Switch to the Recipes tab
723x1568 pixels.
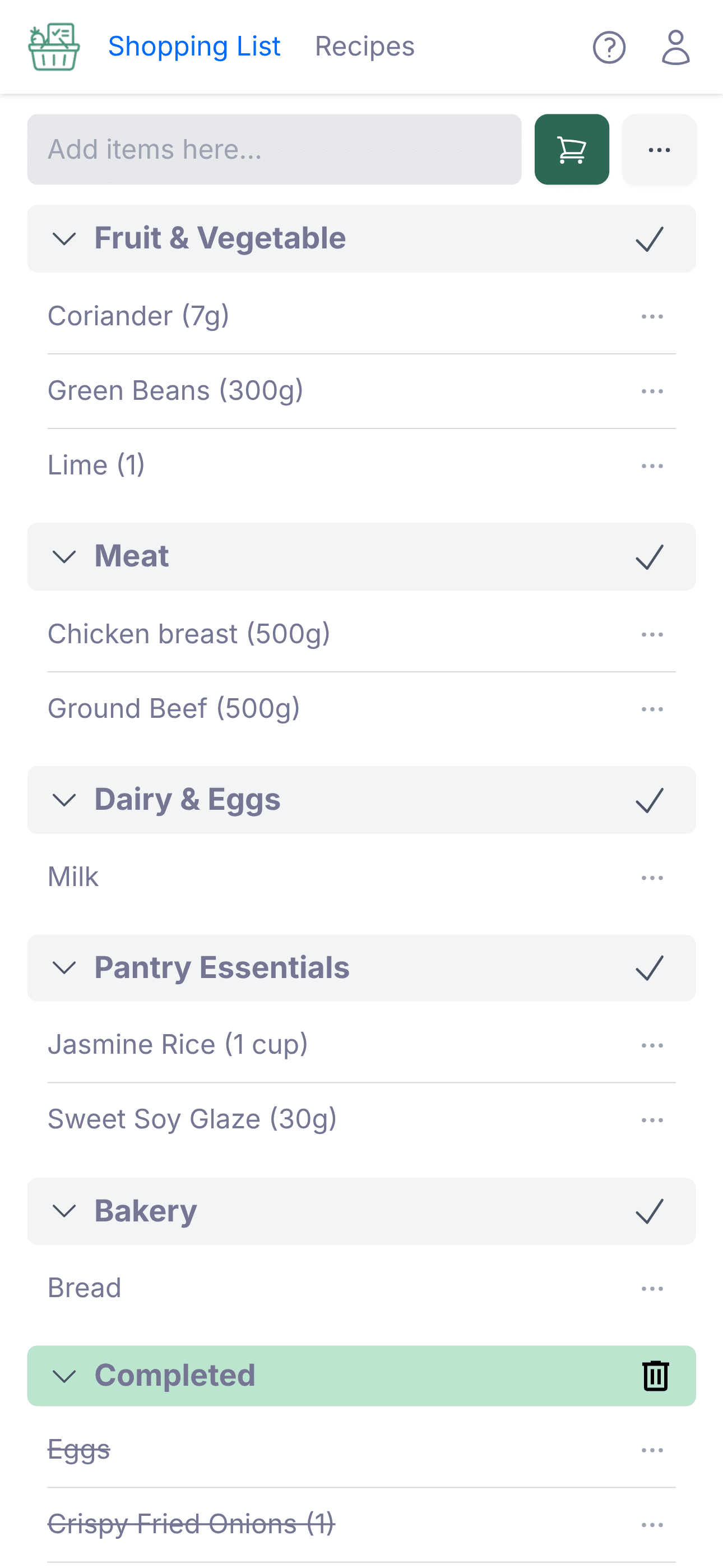point(364,46)
